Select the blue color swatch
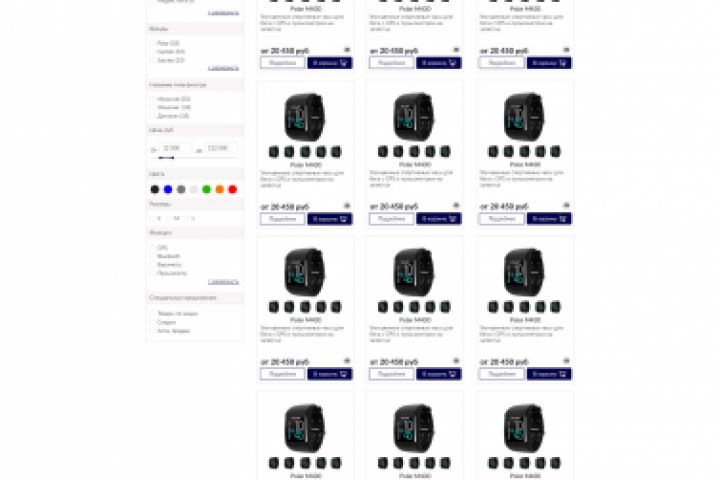720x480 pixels. click(168, 189)
